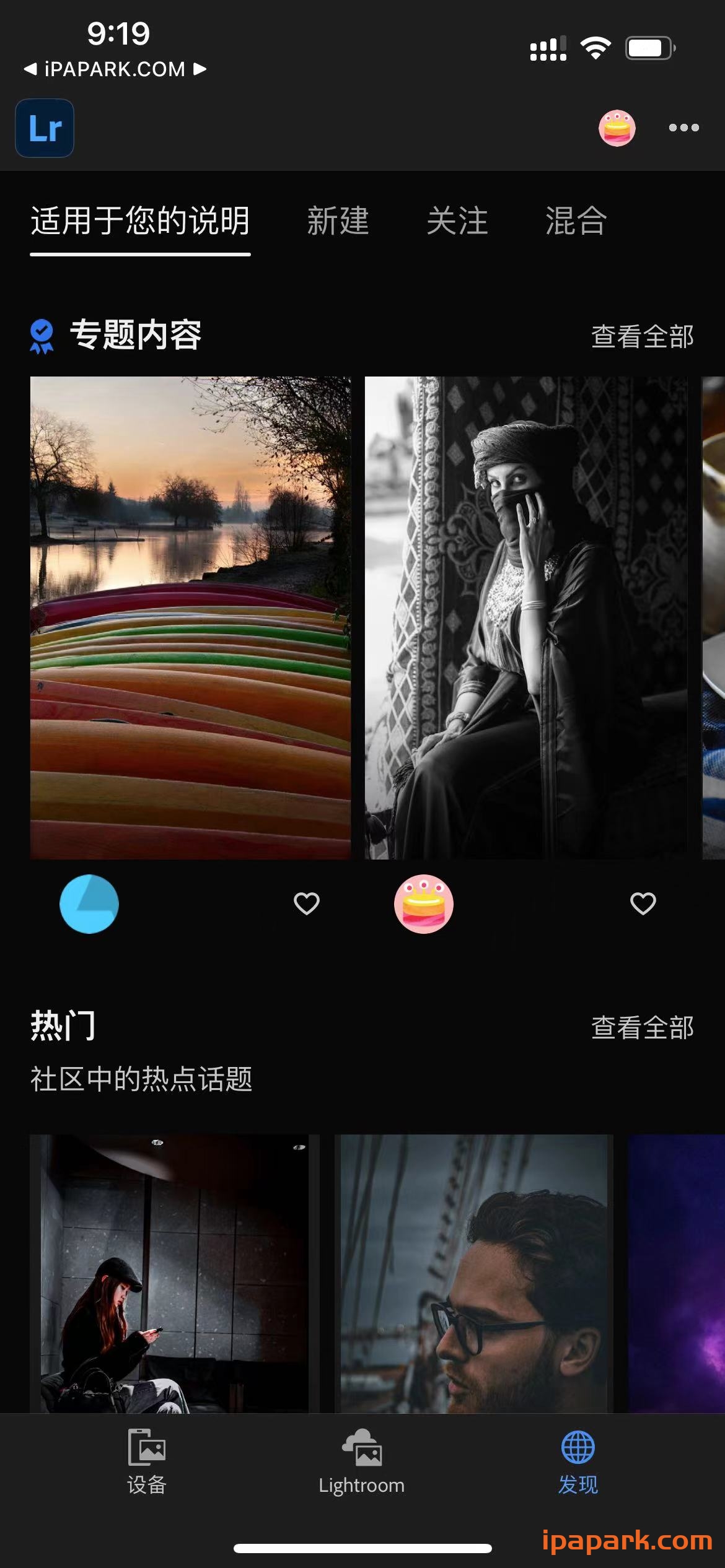Open the cake avatar under the portrait photo

[x=424, y=904]
